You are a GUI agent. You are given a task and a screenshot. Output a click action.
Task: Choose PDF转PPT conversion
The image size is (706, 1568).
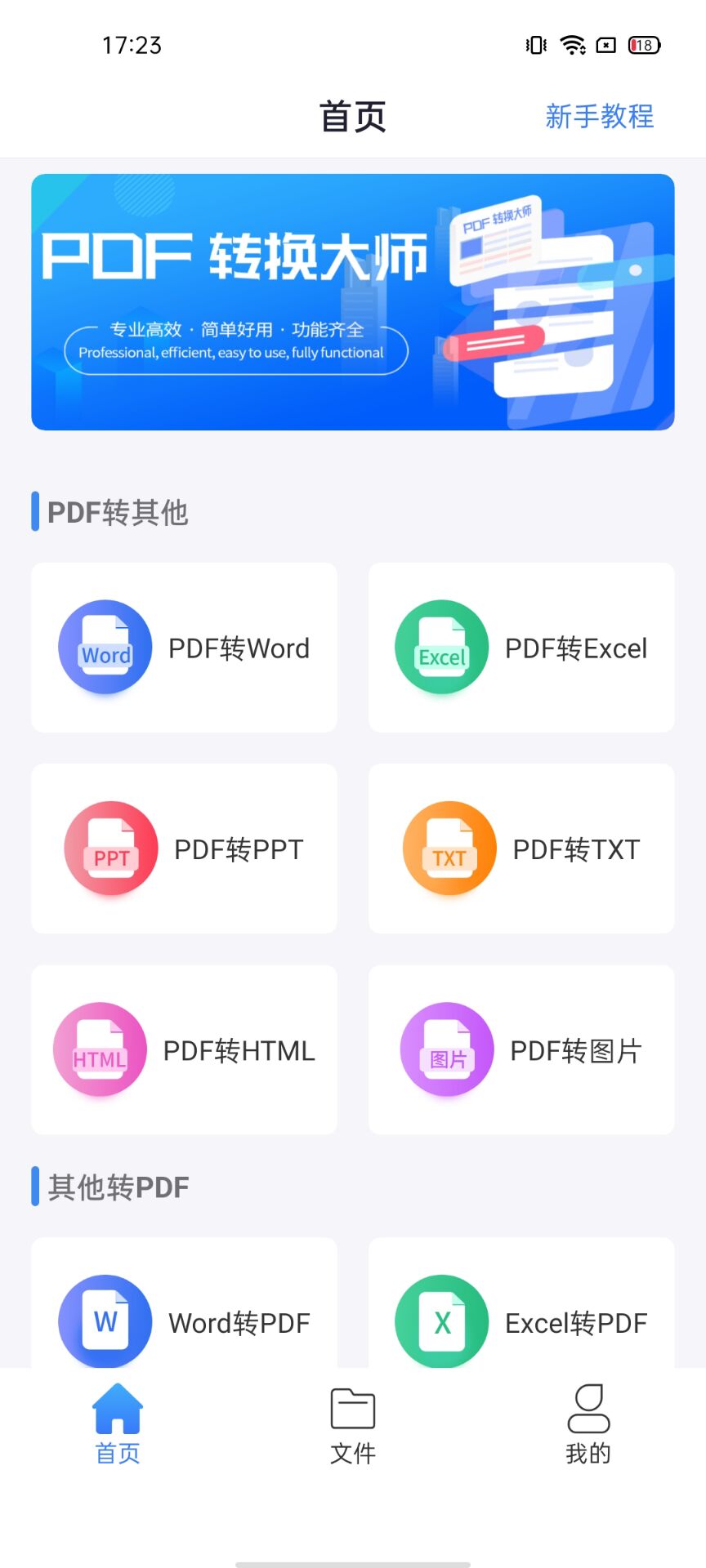pyautogui.click(x=184, y=849)
